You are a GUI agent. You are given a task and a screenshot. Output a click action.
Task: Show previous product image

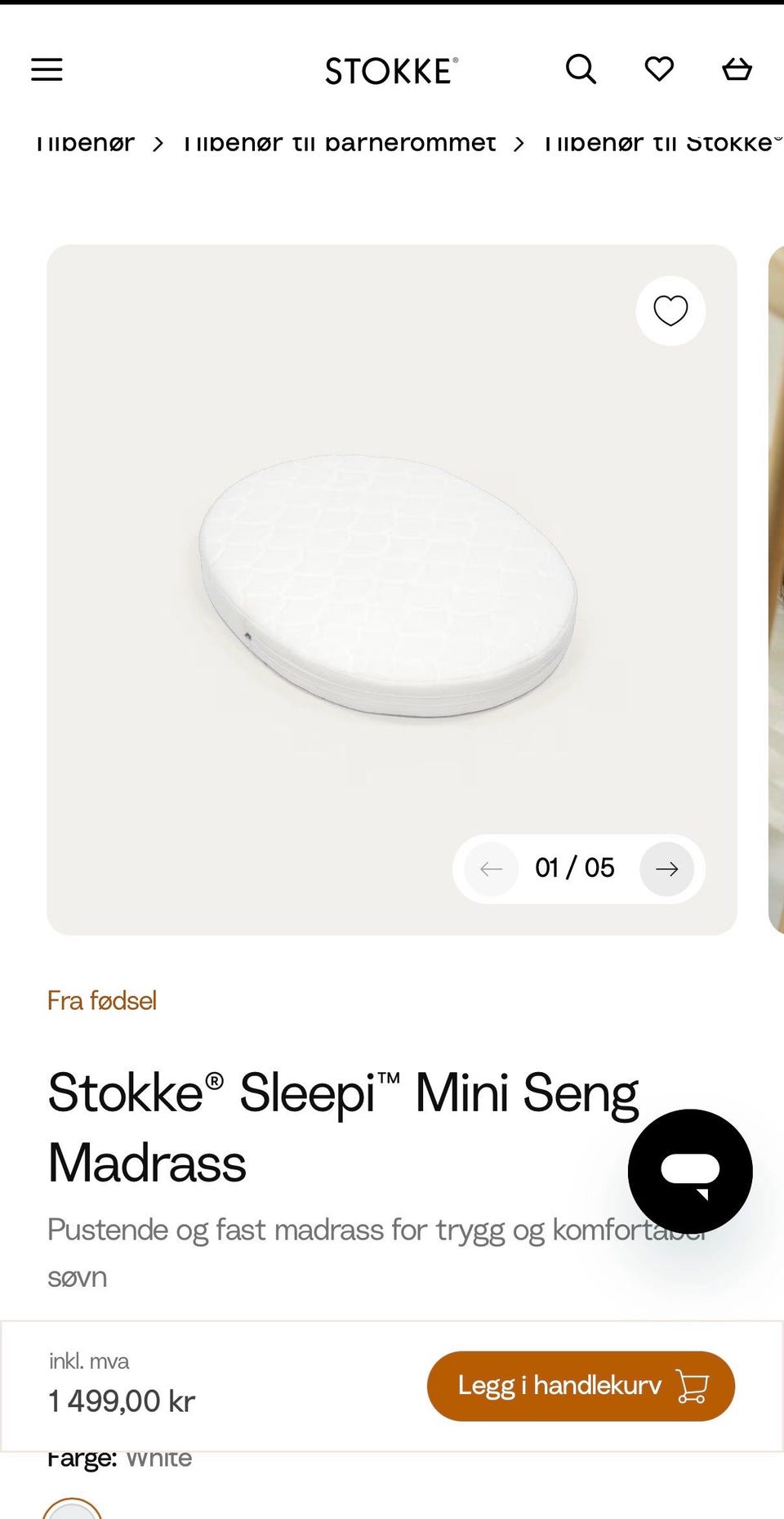(491, 869)
